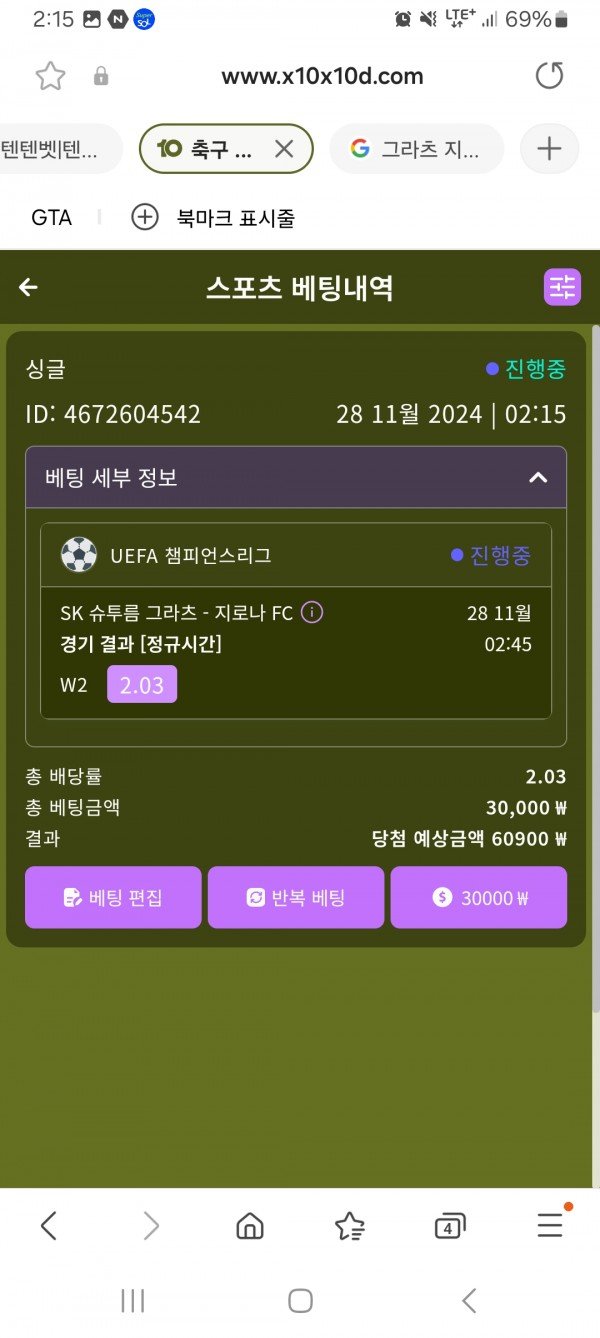Tap the 반복 베팅 button
Image resolution: width=600 pixels, height=1338 pixels.
tap(296, 897)
